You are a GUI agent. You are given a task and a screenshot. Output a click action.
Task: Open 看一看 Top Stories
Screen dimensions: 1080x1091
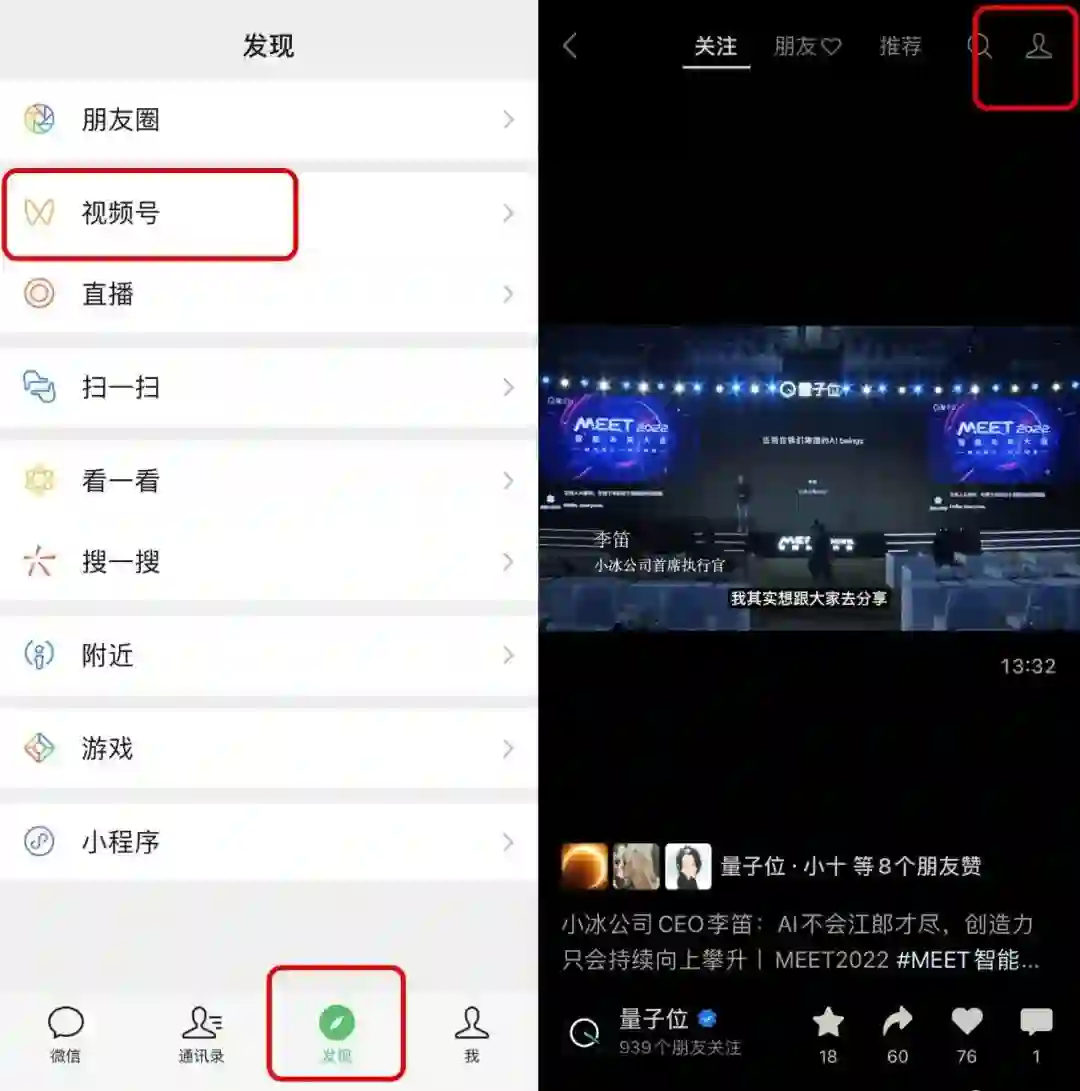(268, 481)
